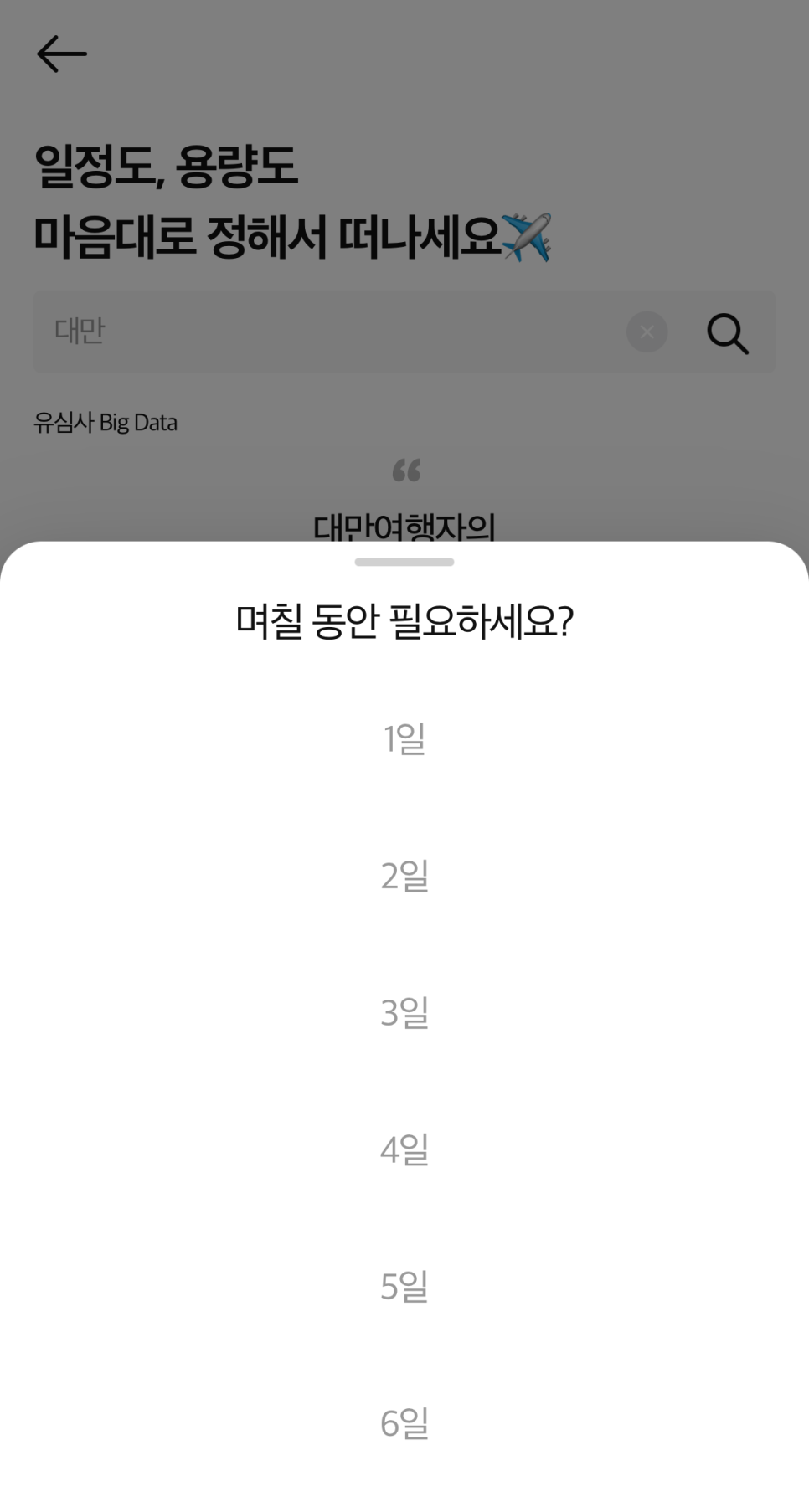Tap the bottom sheet drag handle
This screenshot has width=809, height=1512.
click(404, 562)
